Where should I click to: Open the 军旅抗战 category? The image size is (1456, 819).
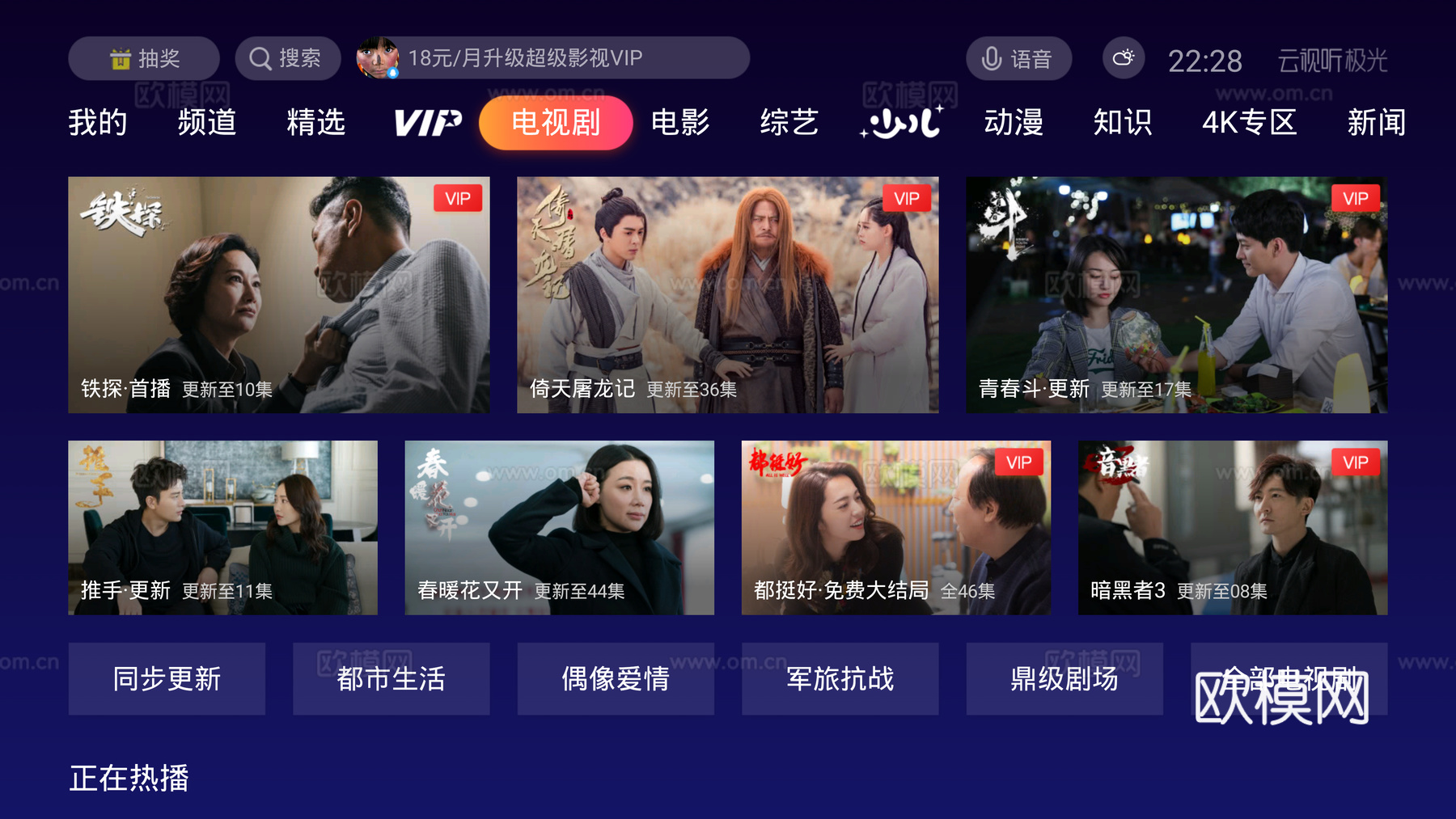840,679
